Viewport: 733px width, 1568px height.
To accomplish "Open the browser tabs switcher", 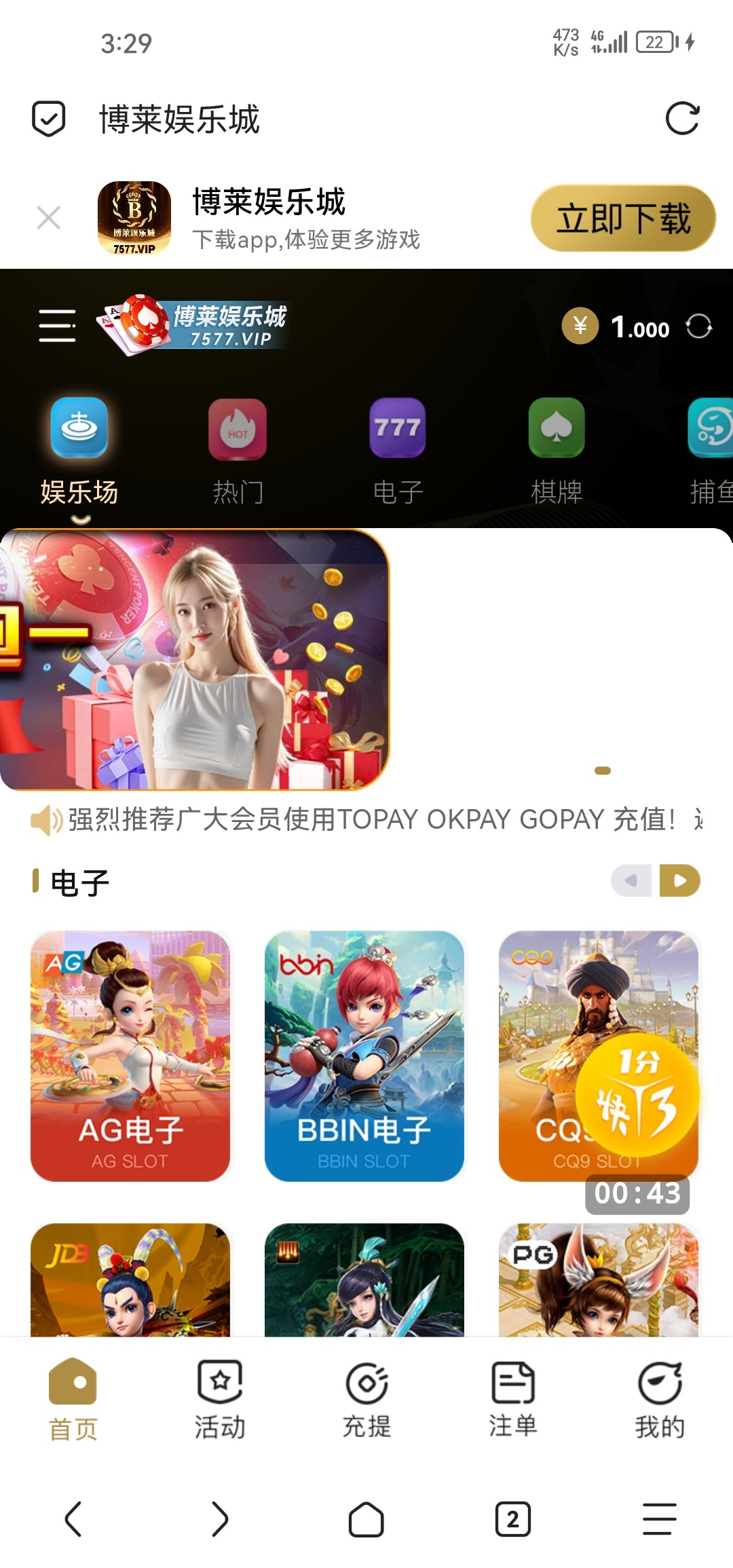I will click(513, 1519).
